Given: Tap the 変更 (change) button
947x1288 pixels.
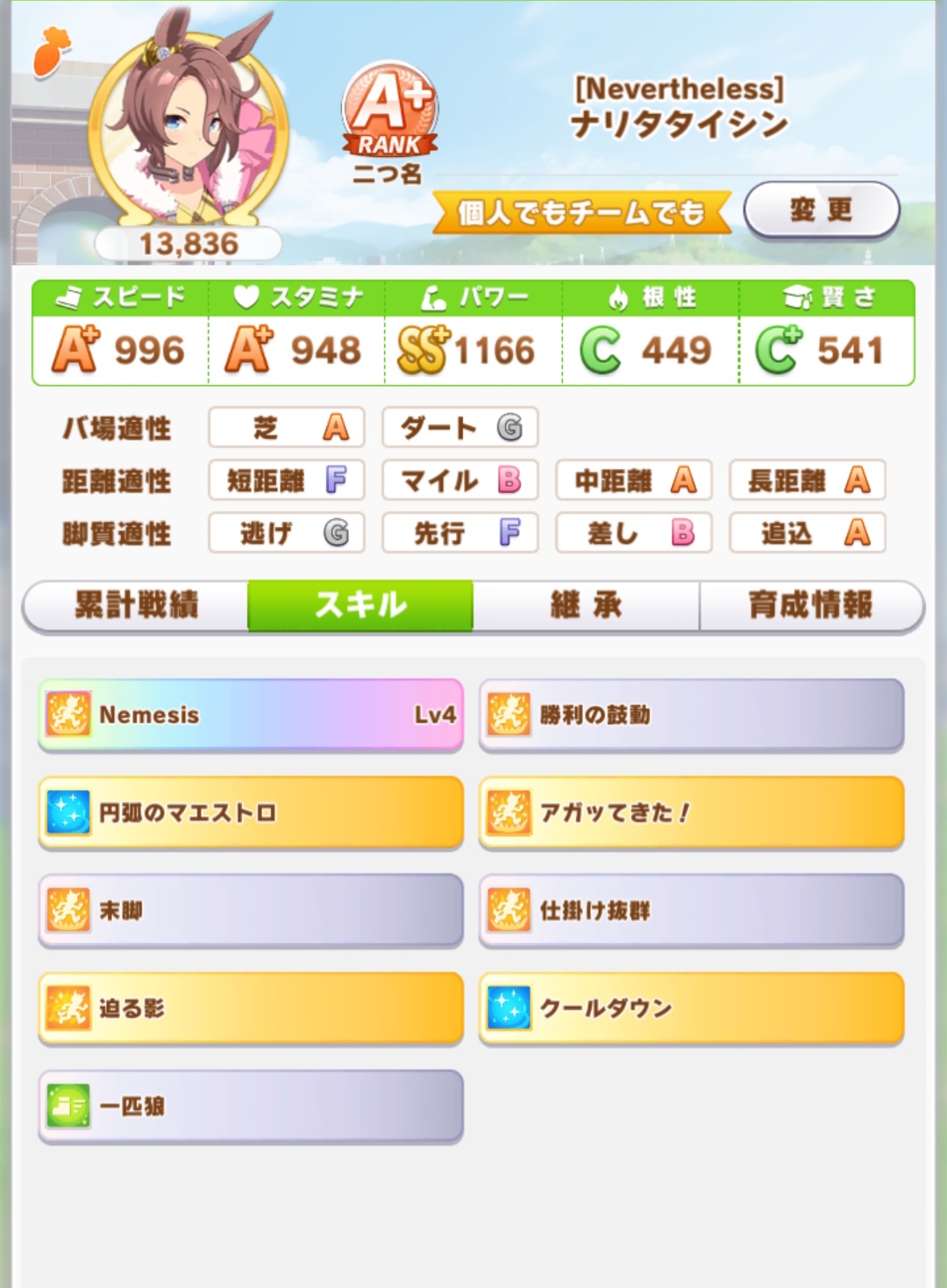Looking at the screenshot, I should pyautogui.click(x=822, y=210).
